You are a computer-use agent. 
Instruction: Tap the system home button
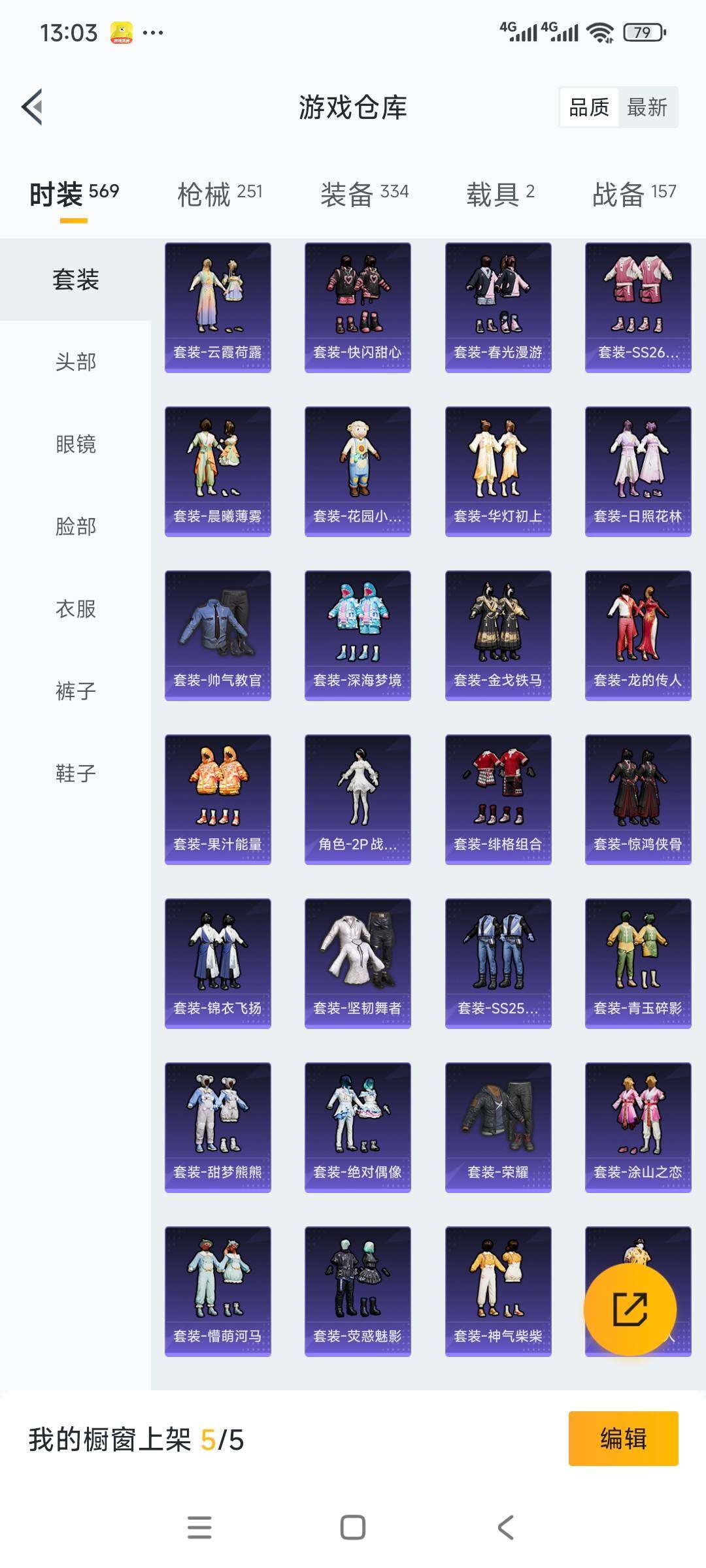(x=353, y=1527)
